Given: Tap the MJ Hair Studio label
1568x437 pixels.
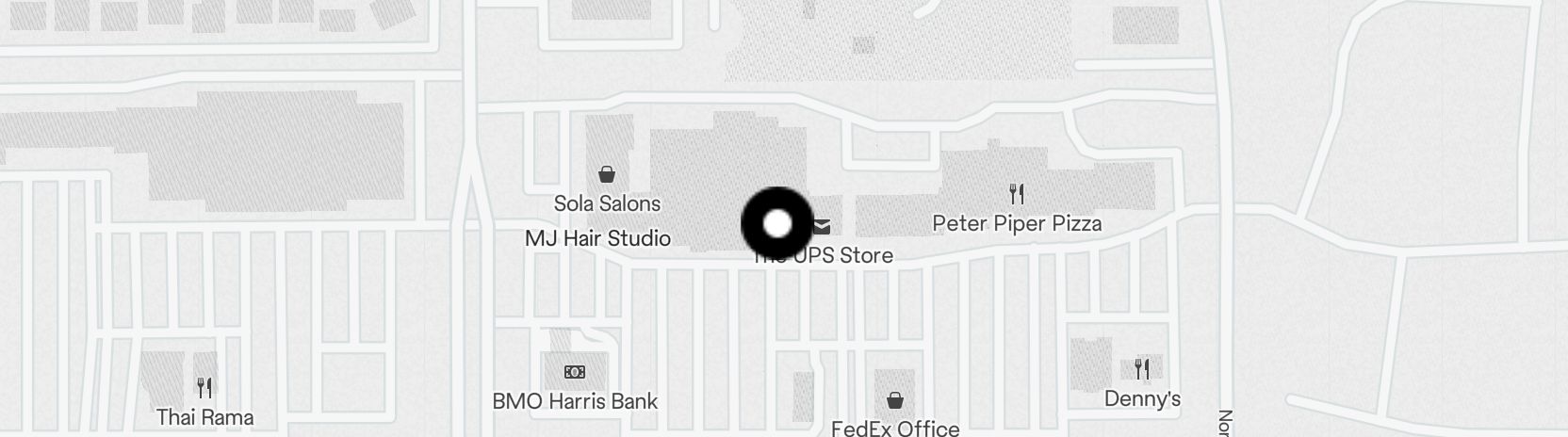Looking at the screenshot, I should click(597, 238).
